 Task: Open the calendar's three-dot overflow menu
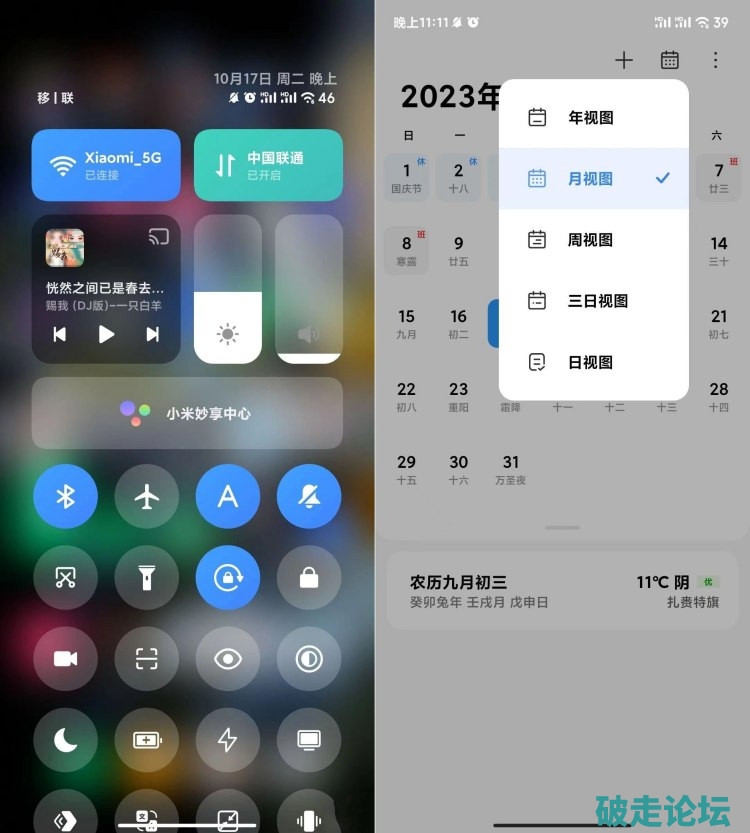tap(715, 60)
